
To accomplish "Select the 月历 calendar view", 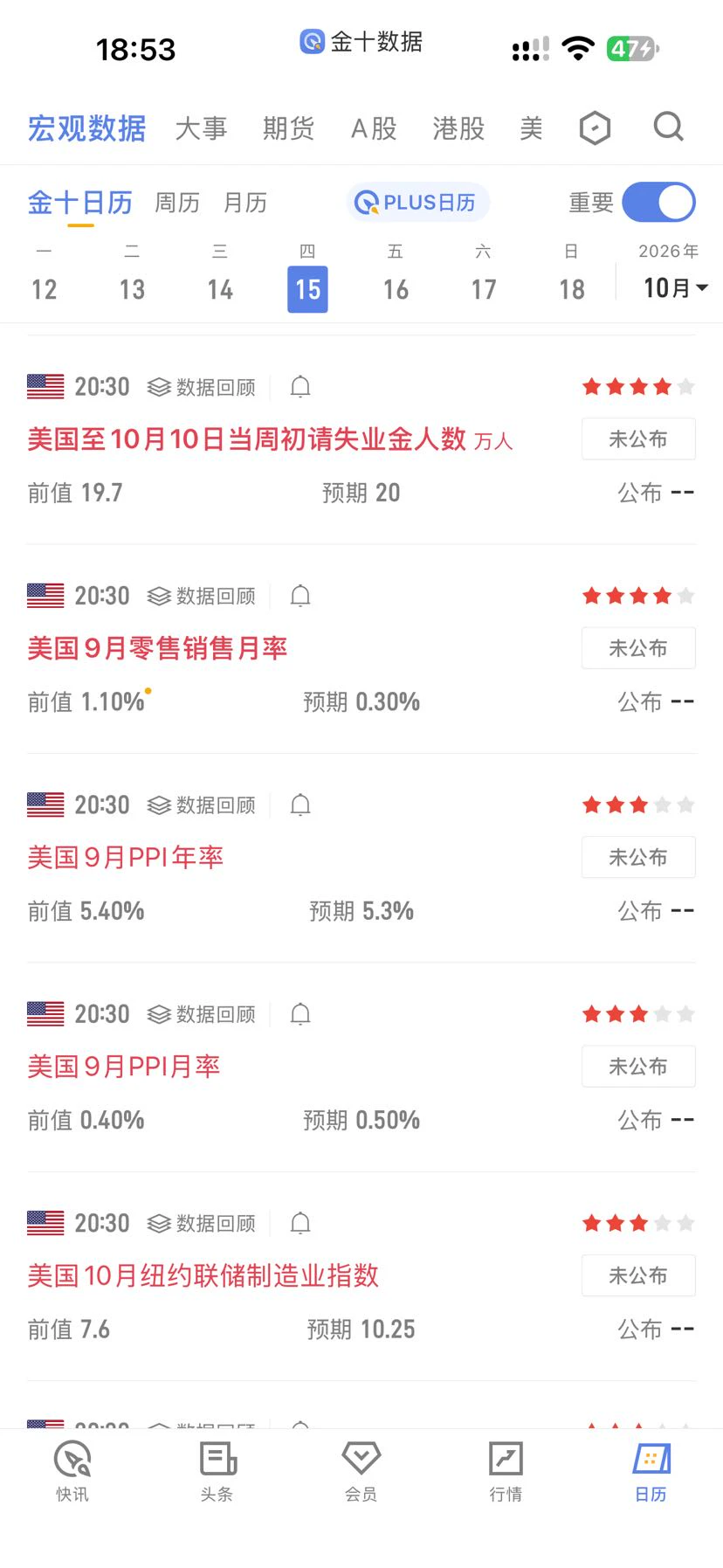I will coord(245,203).
